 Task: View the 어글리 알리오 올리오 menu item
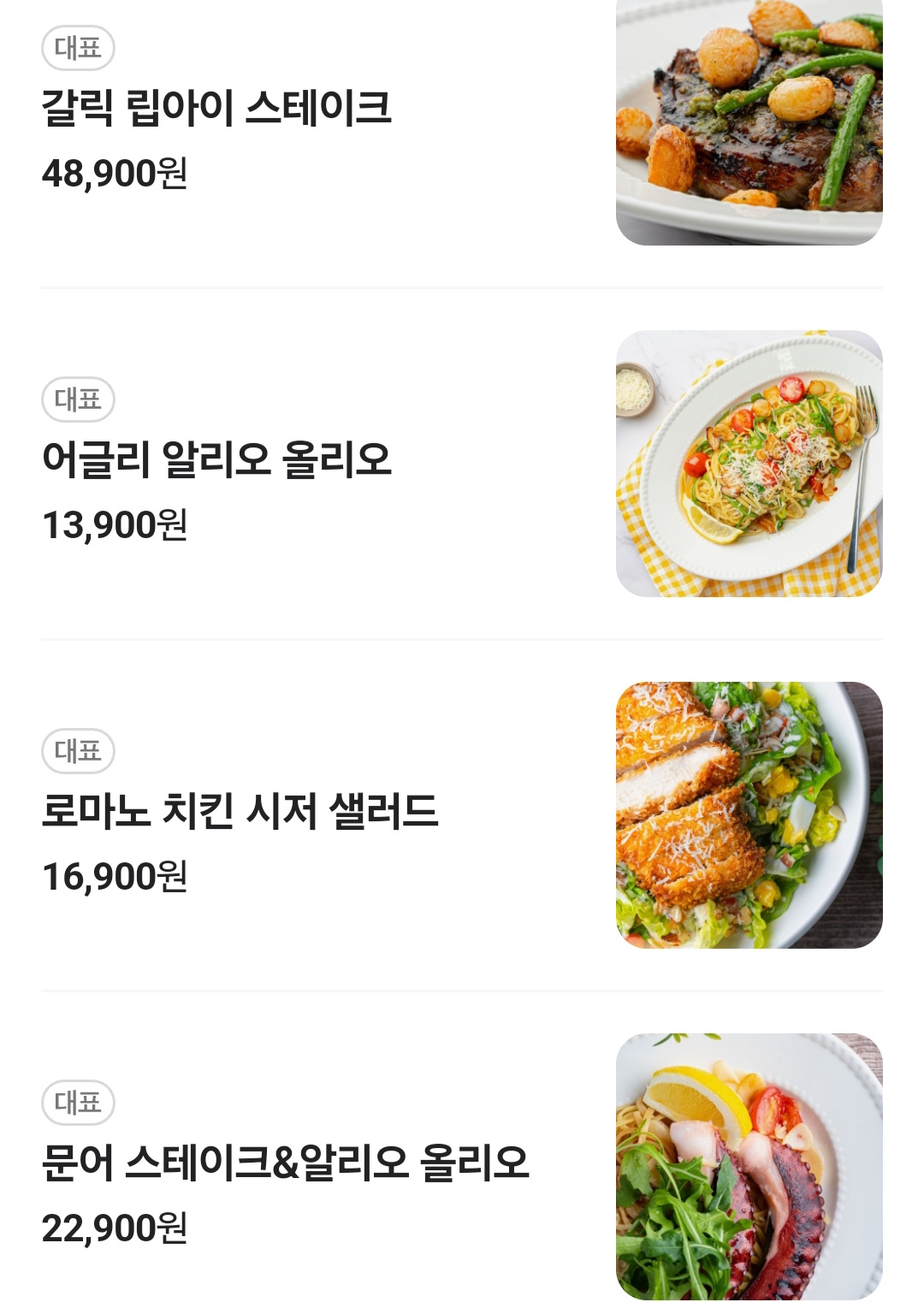click(x=216, y=460)
